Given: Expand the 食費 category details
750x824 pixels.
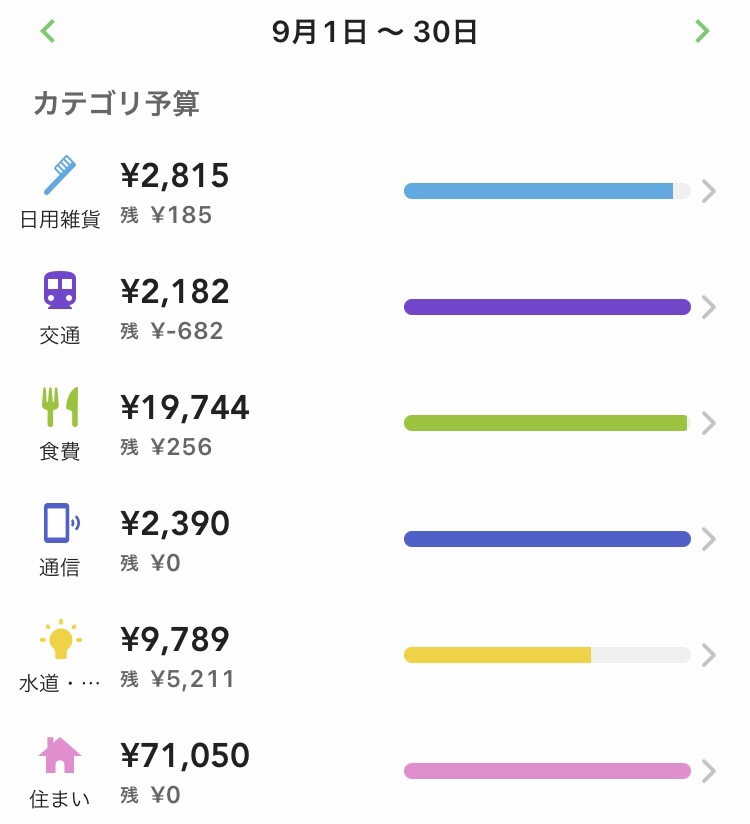Looking at the screenshot, I should pyautogui.click(x=710, y=422).
